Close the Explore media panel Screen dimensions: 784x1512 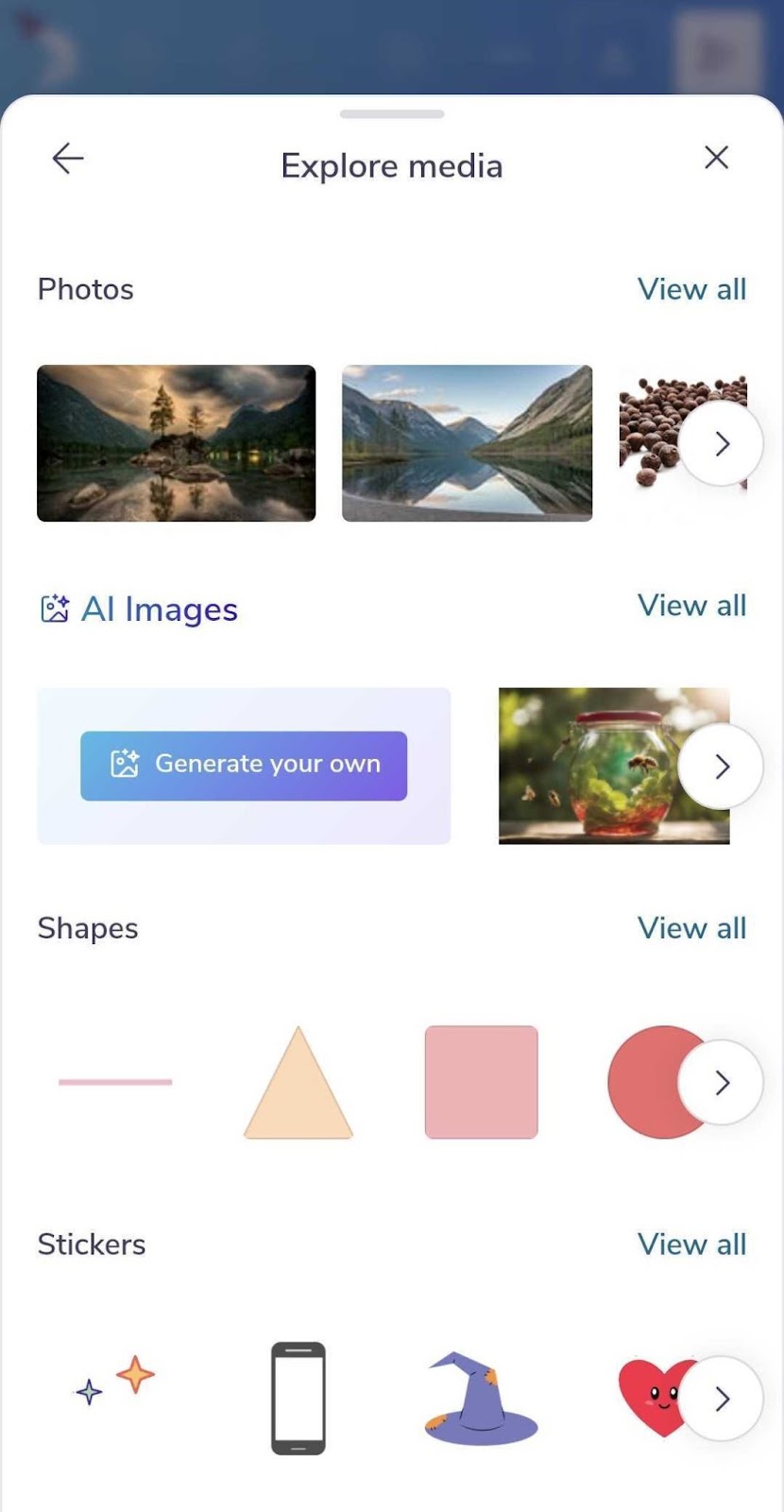716,158
